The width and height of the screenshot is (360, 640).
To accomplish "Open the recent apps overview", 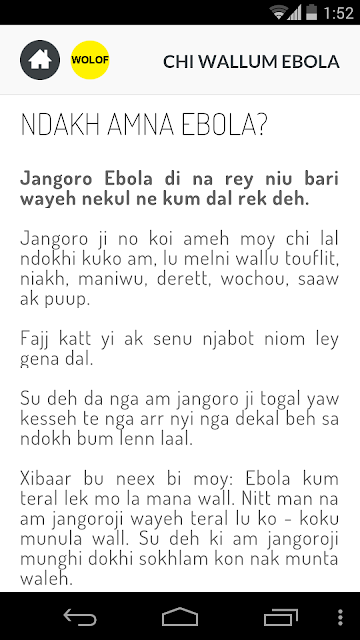I will 280,617.
